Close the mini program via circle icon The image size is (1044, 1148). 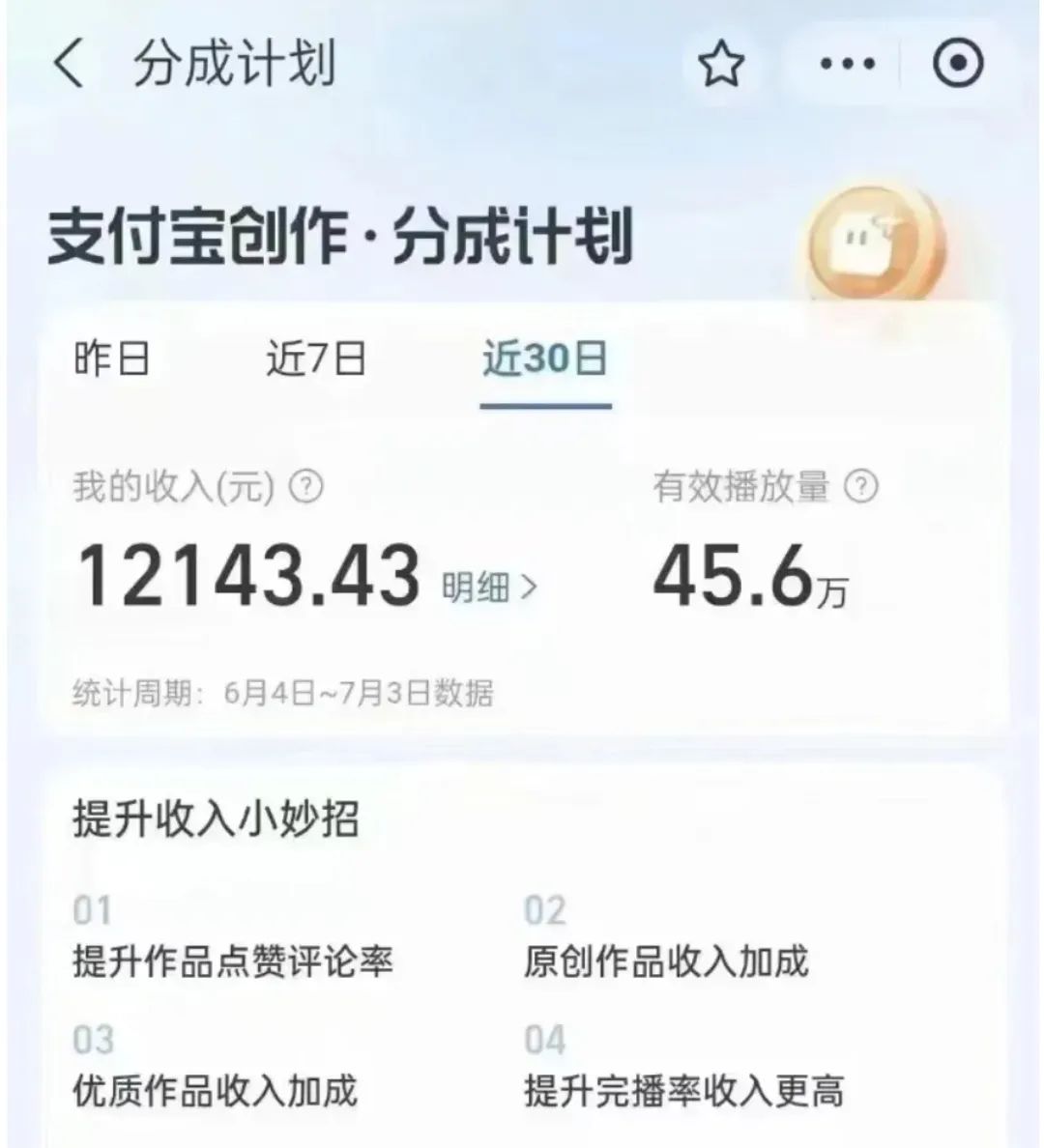tap(958, 64)
